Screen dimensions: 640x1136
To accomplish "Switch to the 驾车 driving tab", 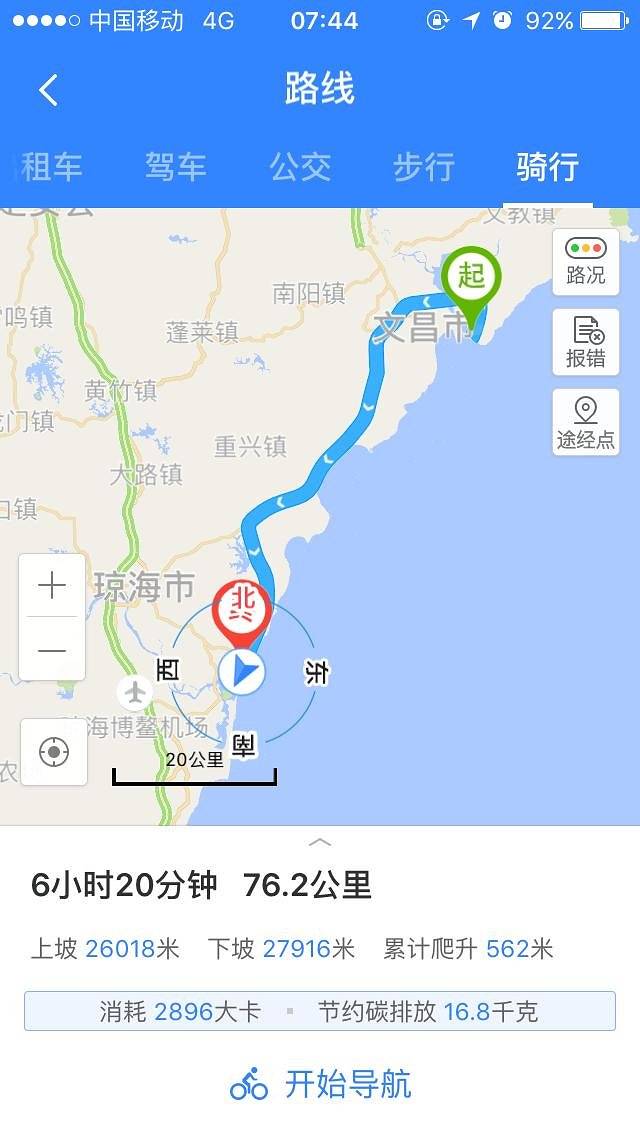I will coord(175,167).
